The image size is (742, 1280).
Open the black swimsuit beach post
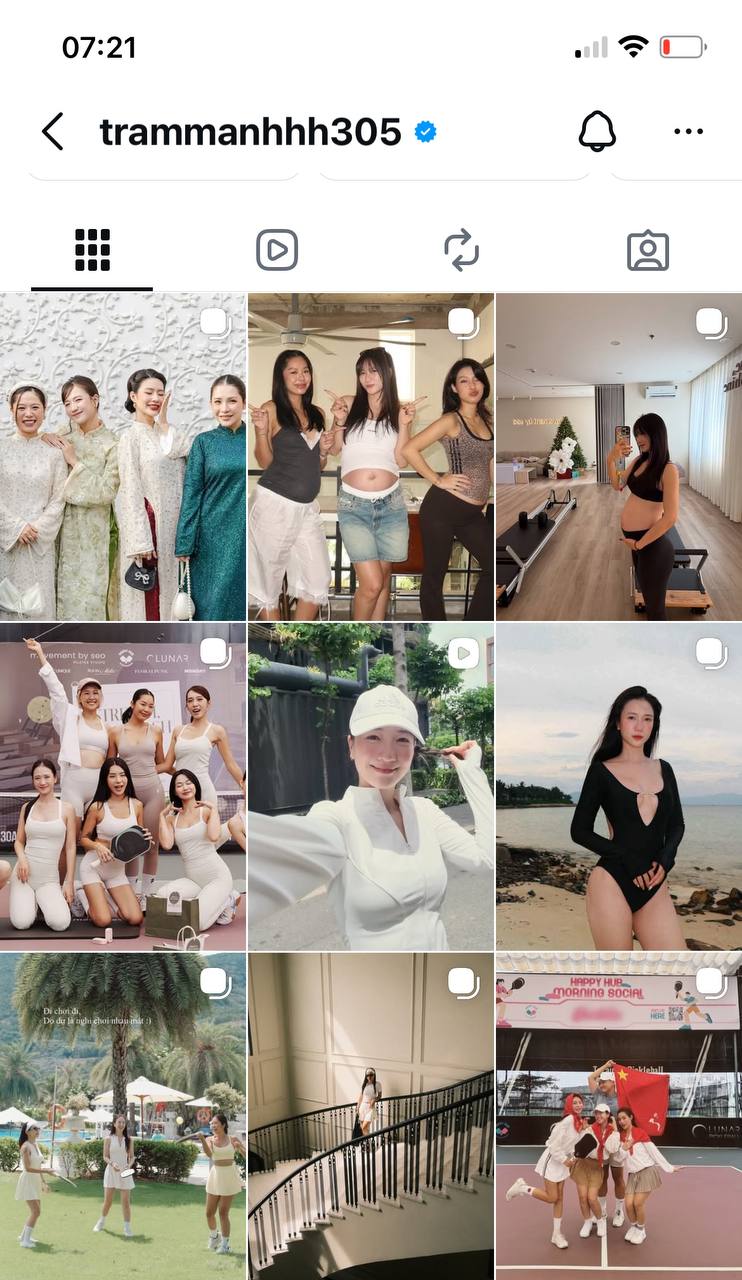(x=619, y=786)
